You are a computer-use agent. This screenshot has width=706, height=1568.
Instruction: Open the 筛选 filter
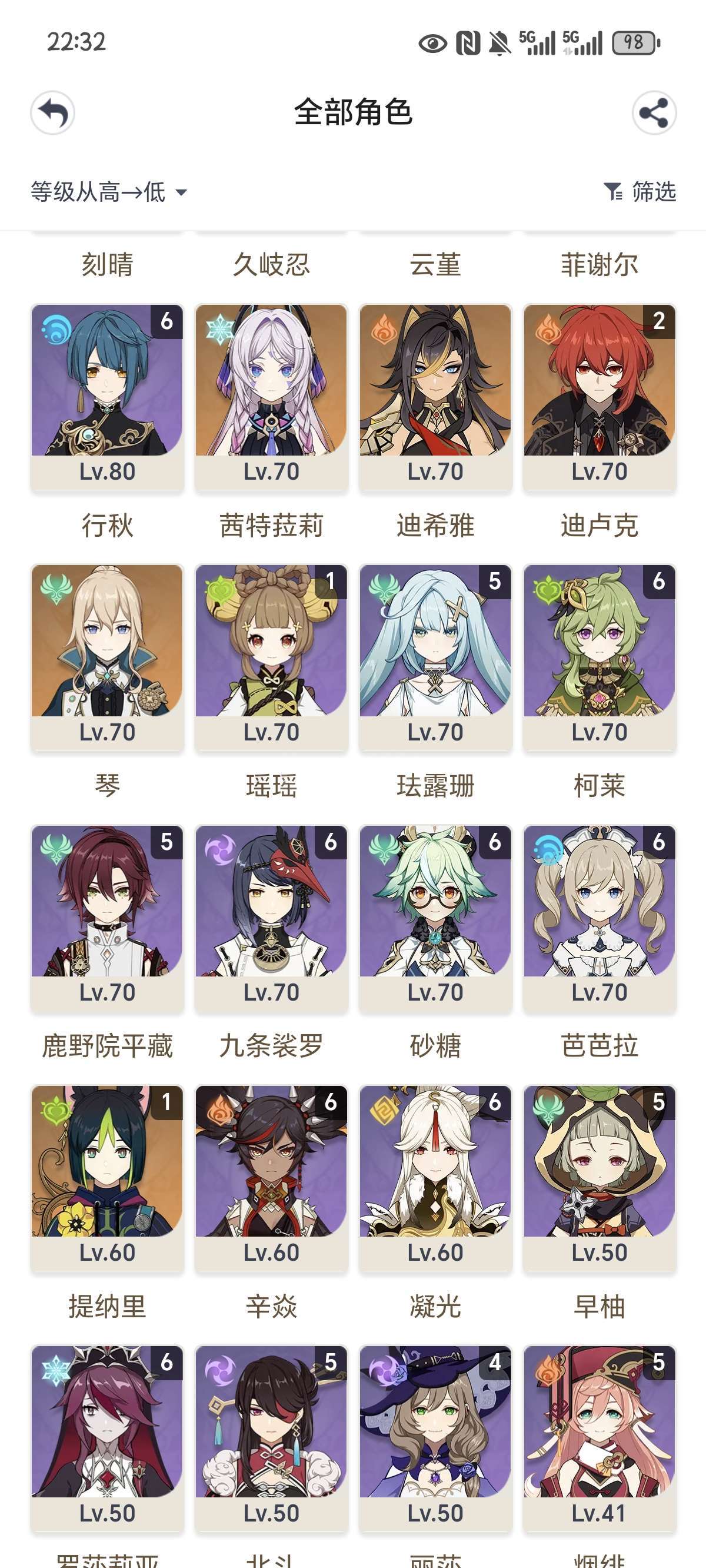click(640, 192)
